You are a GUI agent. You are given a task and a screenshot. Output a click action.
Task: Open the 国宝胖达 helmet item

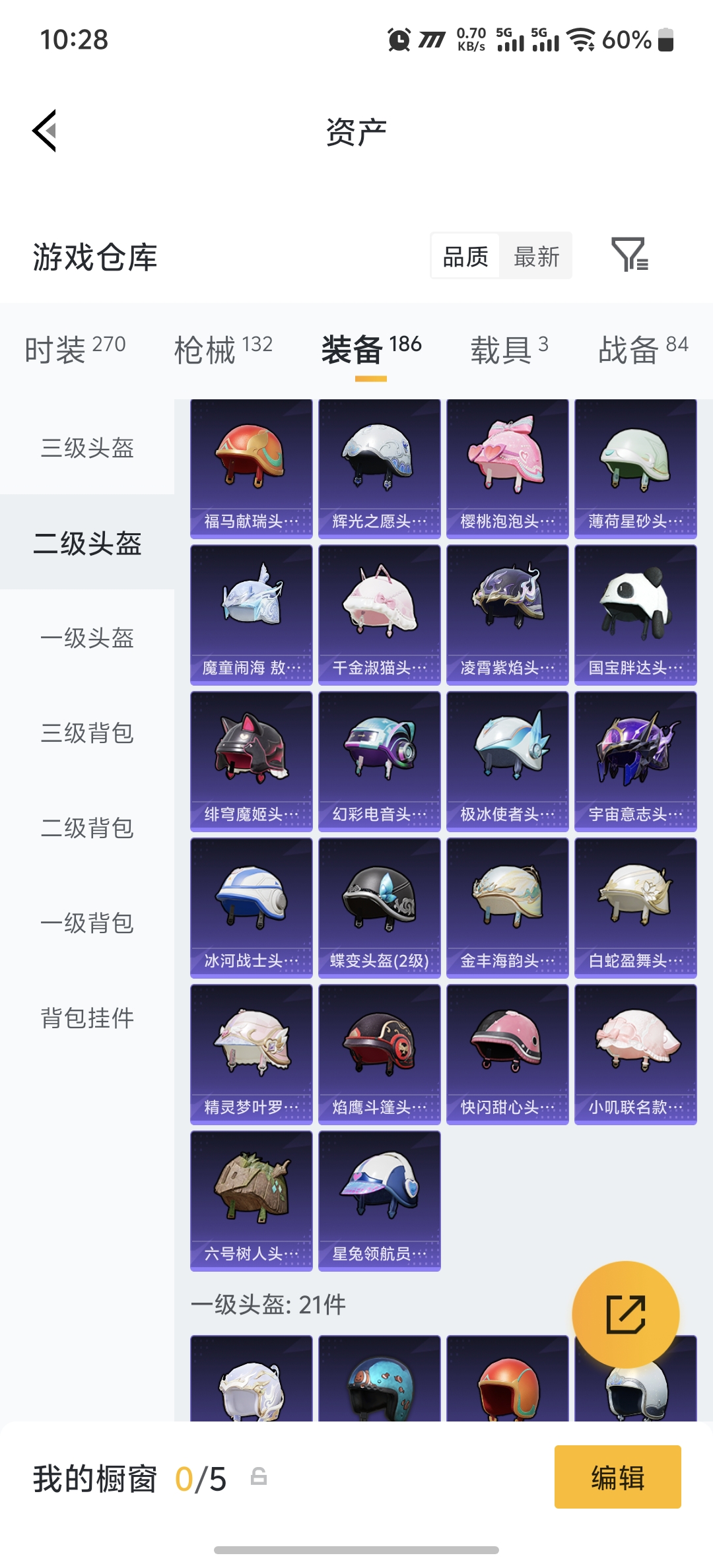tap(635, 615)
